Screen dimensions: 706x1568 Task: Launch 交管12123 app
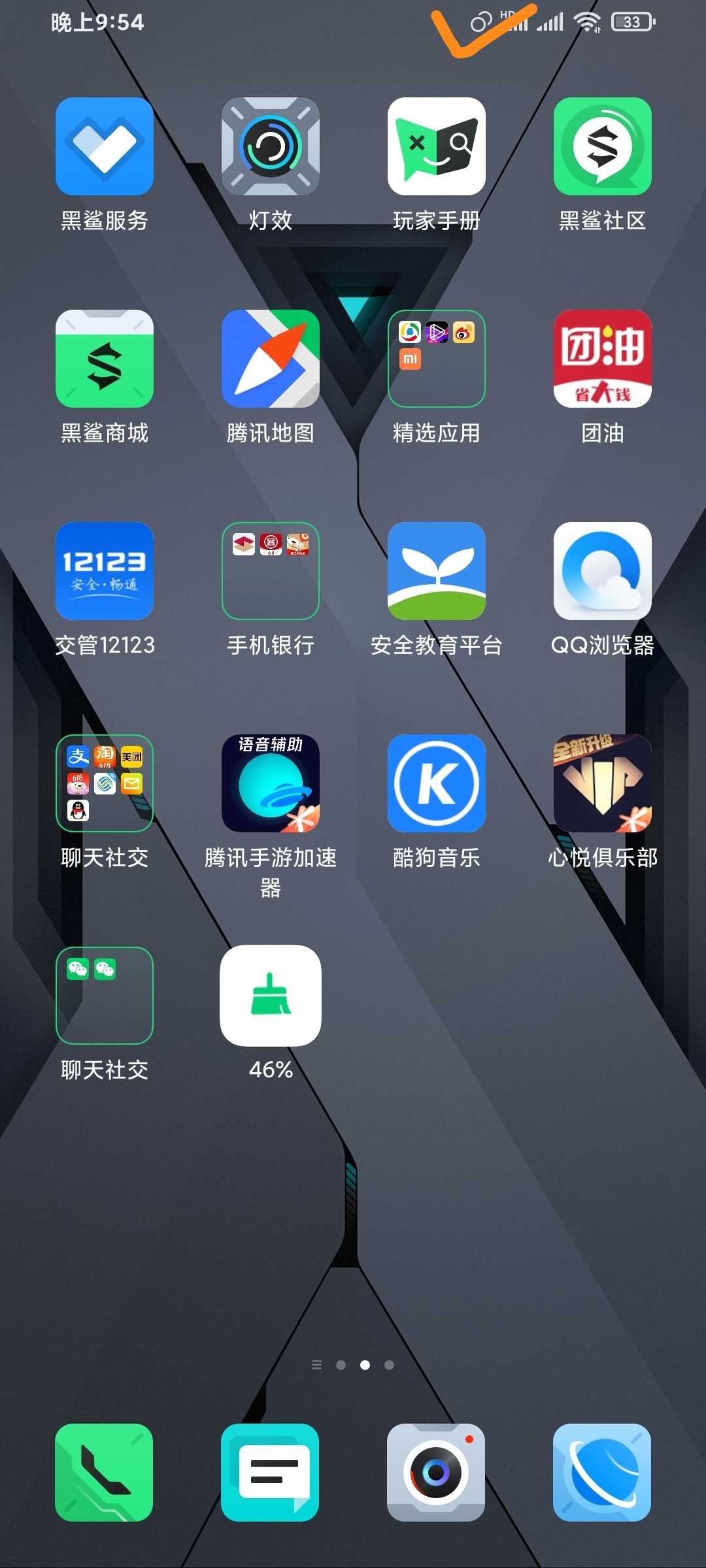[105, 571]
